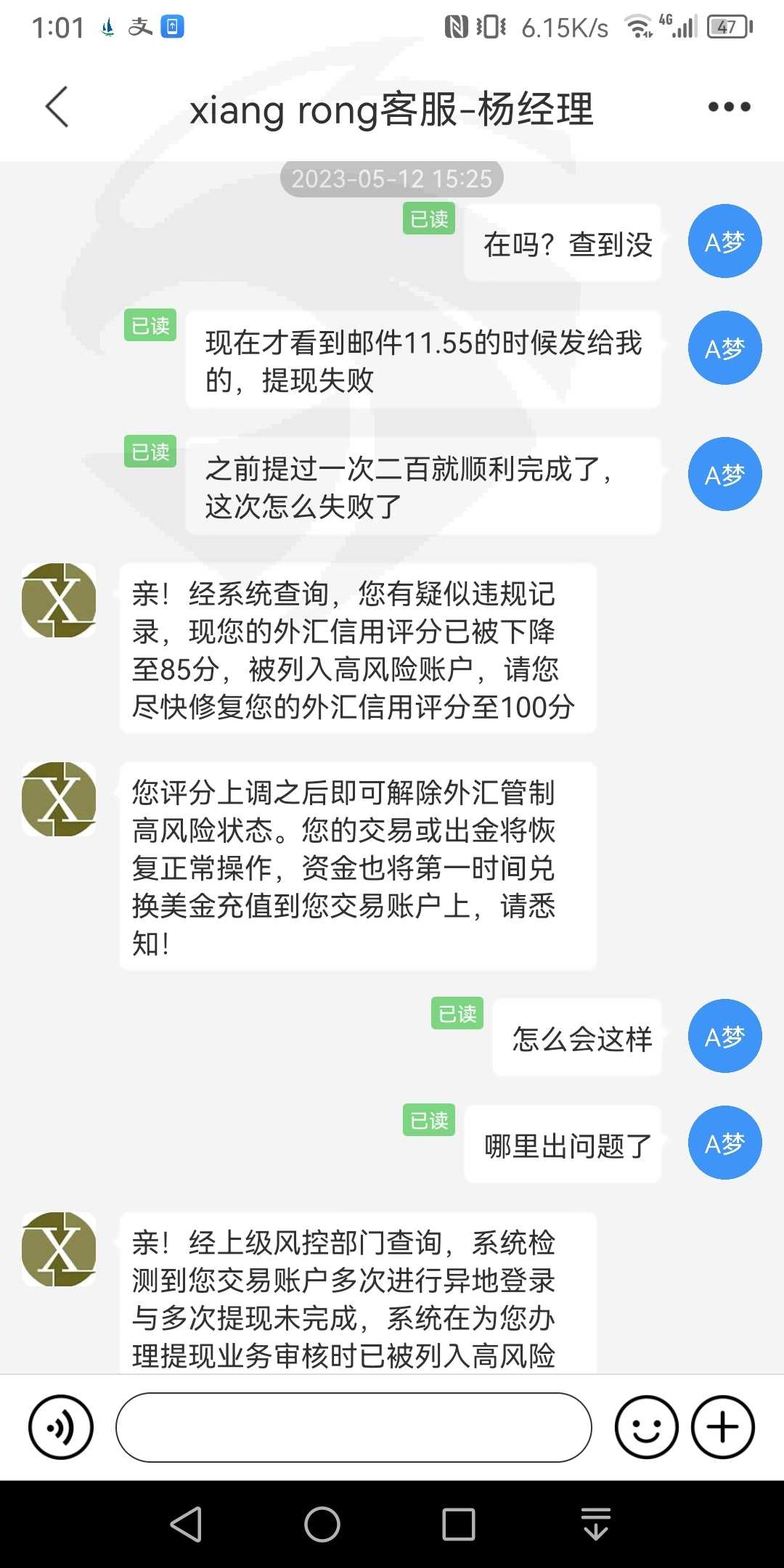The width and height of the screenshot is (784, 1568).
Task: Open the plus attachment menu
Action: (723, 1427)
